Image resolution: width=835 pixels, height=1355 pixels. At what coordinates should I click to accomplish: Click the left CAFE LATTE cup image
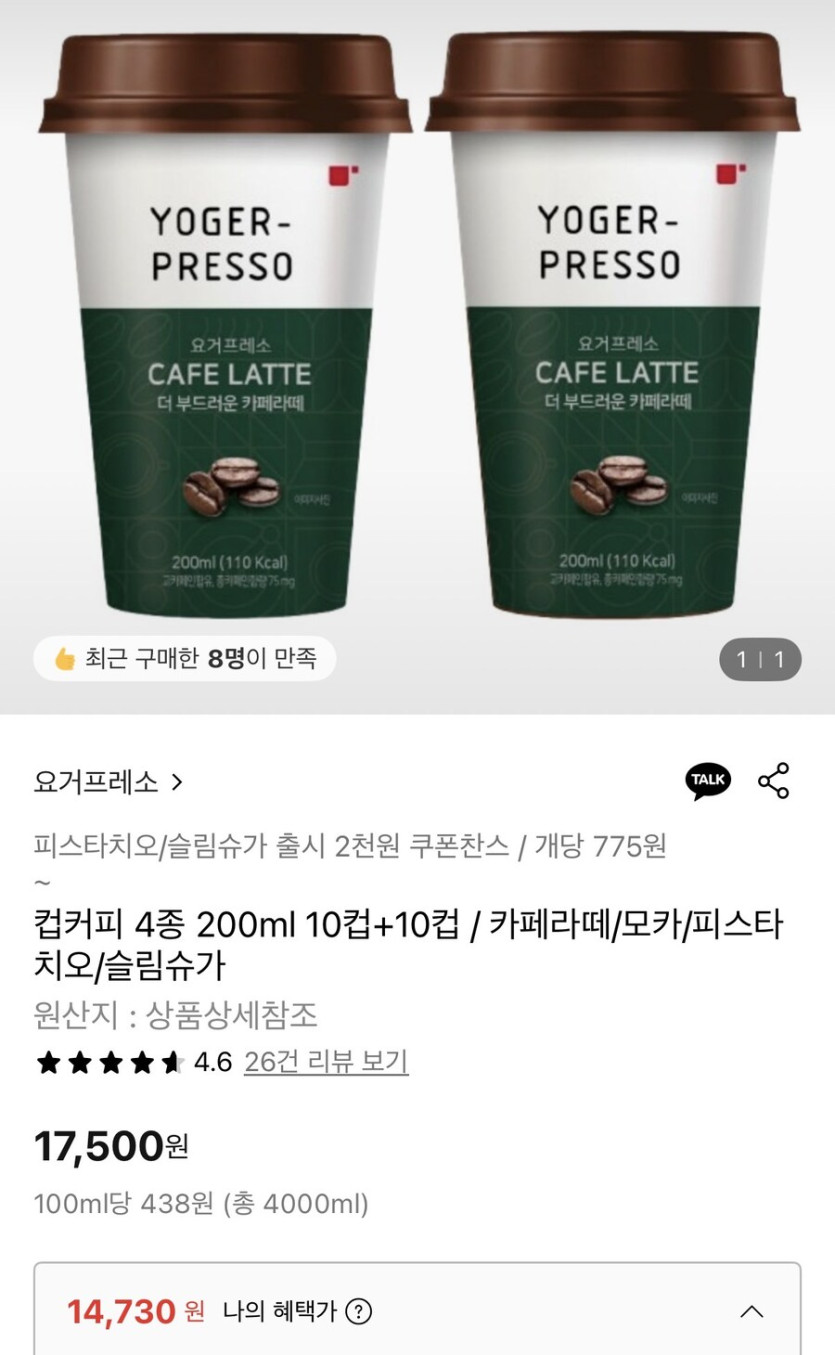(x=225, y=330)
